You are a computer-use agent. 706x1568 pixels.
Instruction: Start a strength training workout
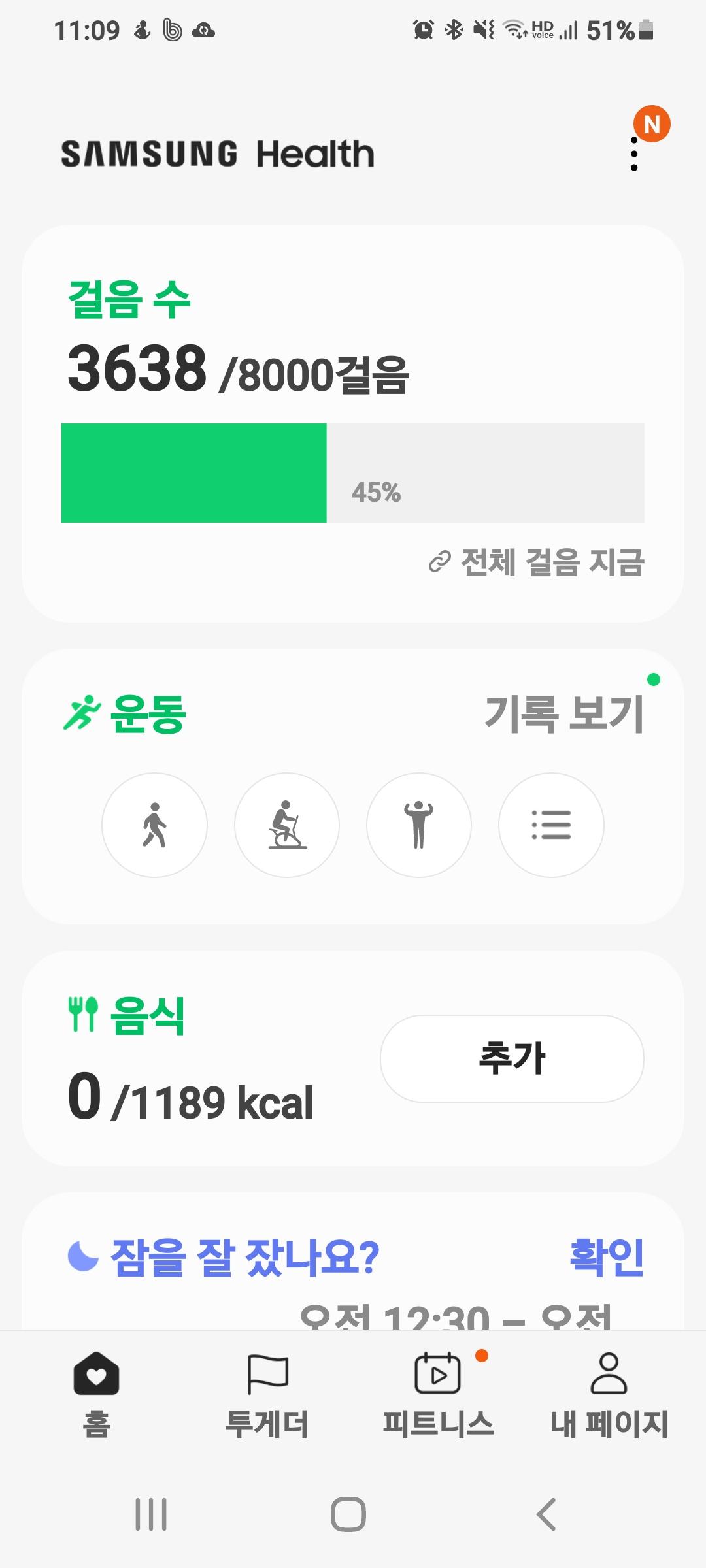pos(419,825)
